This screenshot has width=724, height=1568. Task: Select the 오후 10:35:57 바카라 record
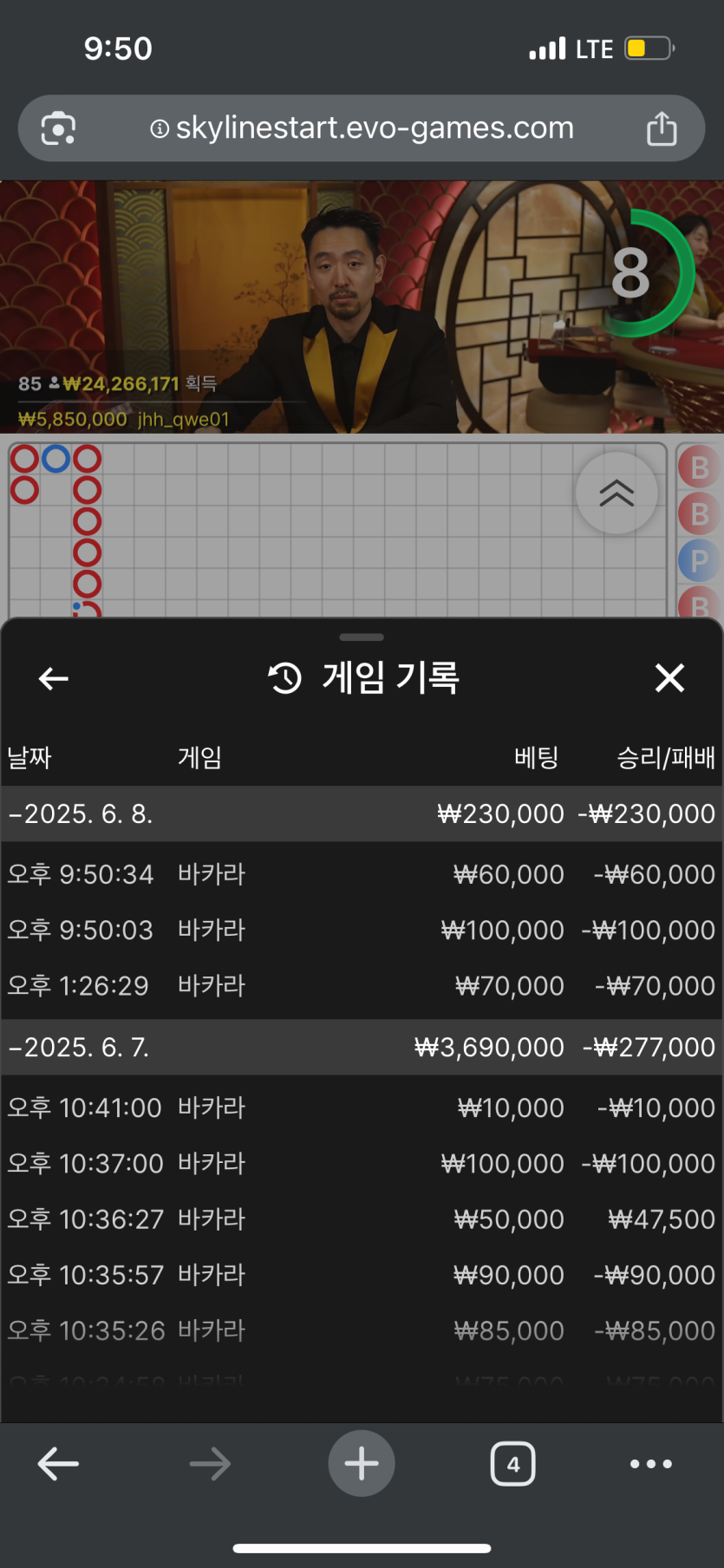point(362,1275)
